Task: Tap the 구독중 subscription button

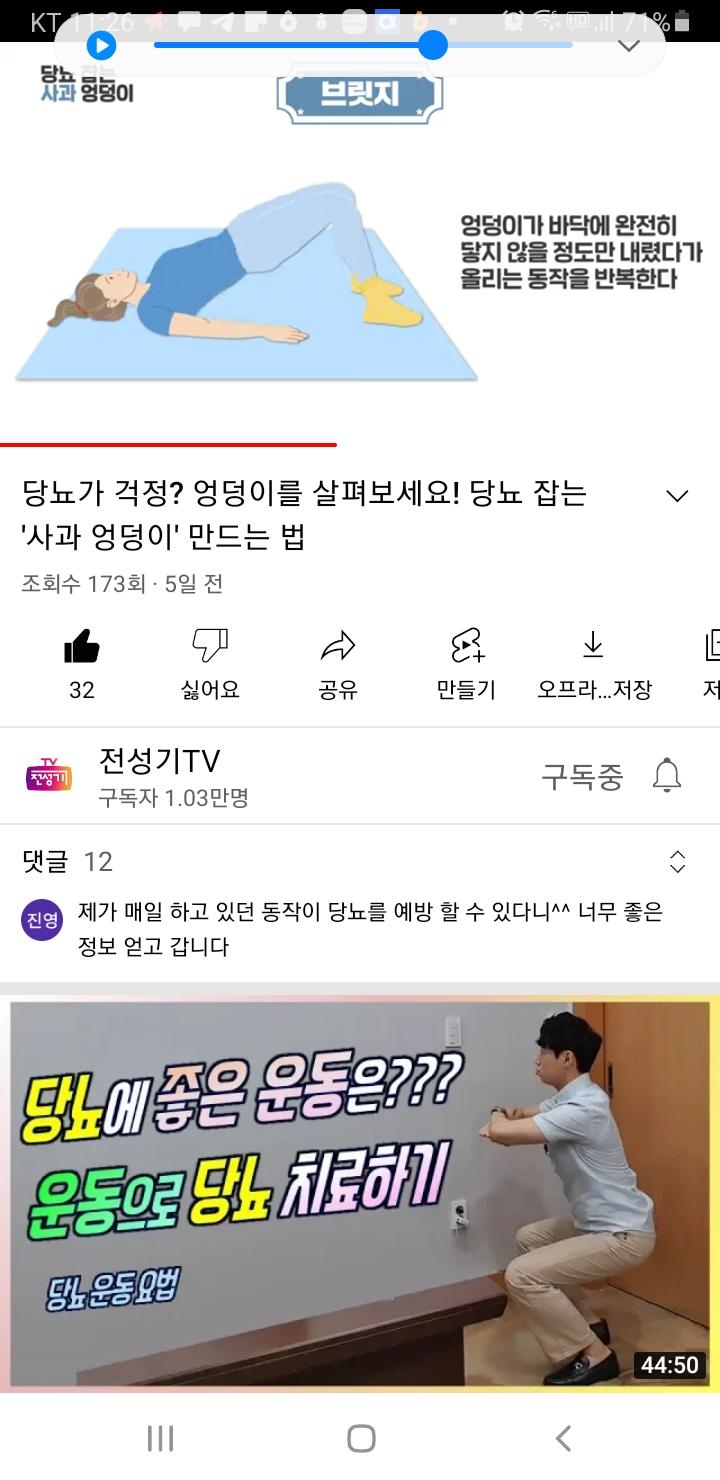Action: click(x=582, y=776)
